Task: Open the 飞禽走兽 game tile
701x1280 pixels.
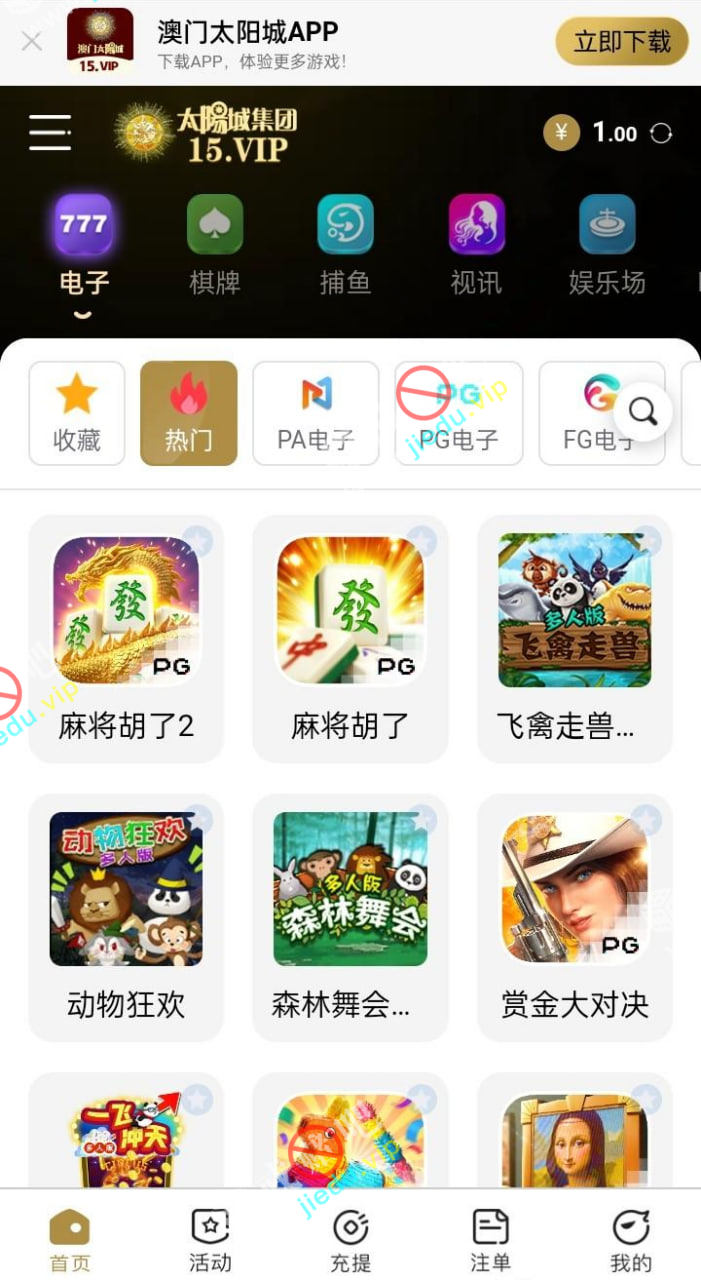Action: 574,637
